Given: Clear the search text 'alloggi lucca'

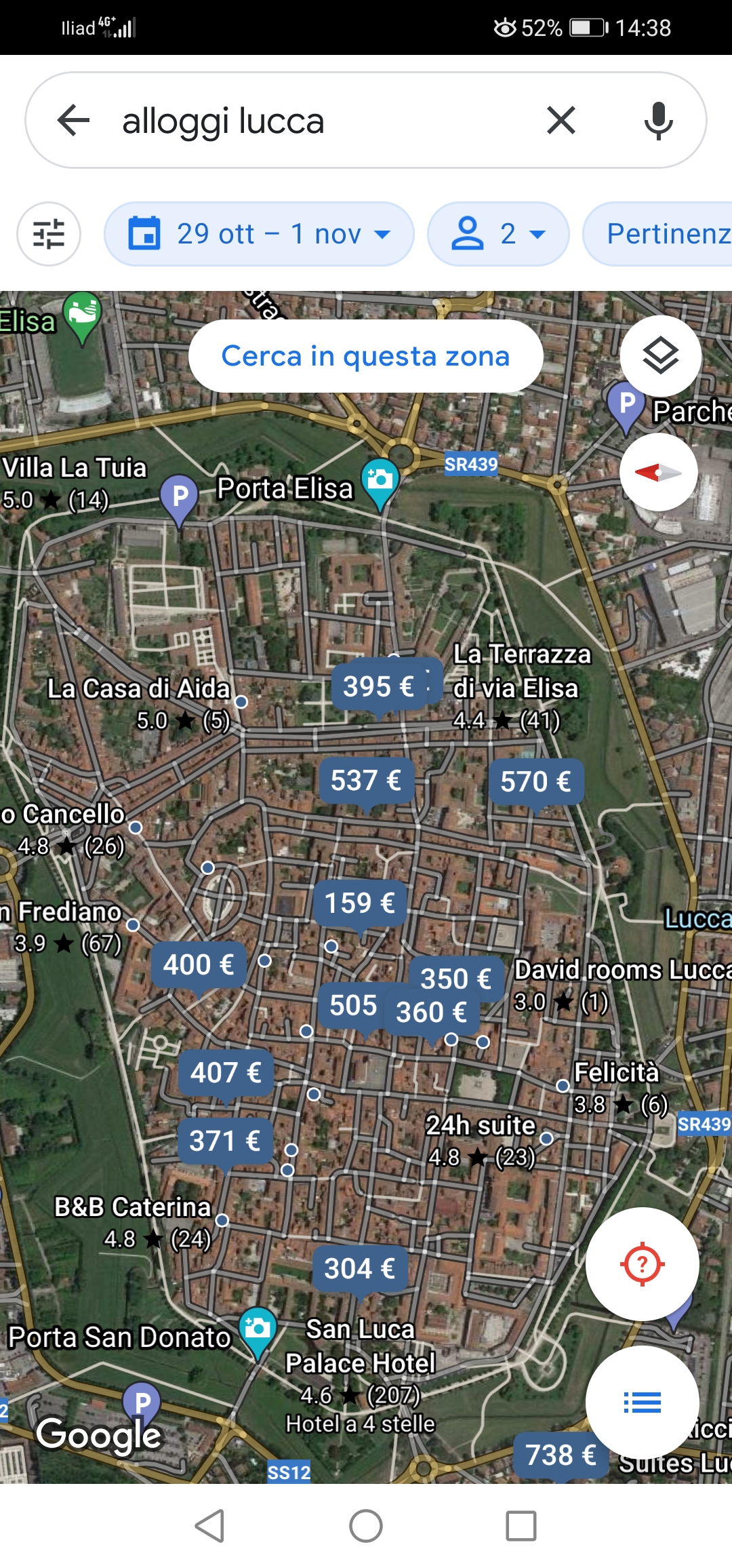Looking at the screenshot, I should tap(561, 121).
